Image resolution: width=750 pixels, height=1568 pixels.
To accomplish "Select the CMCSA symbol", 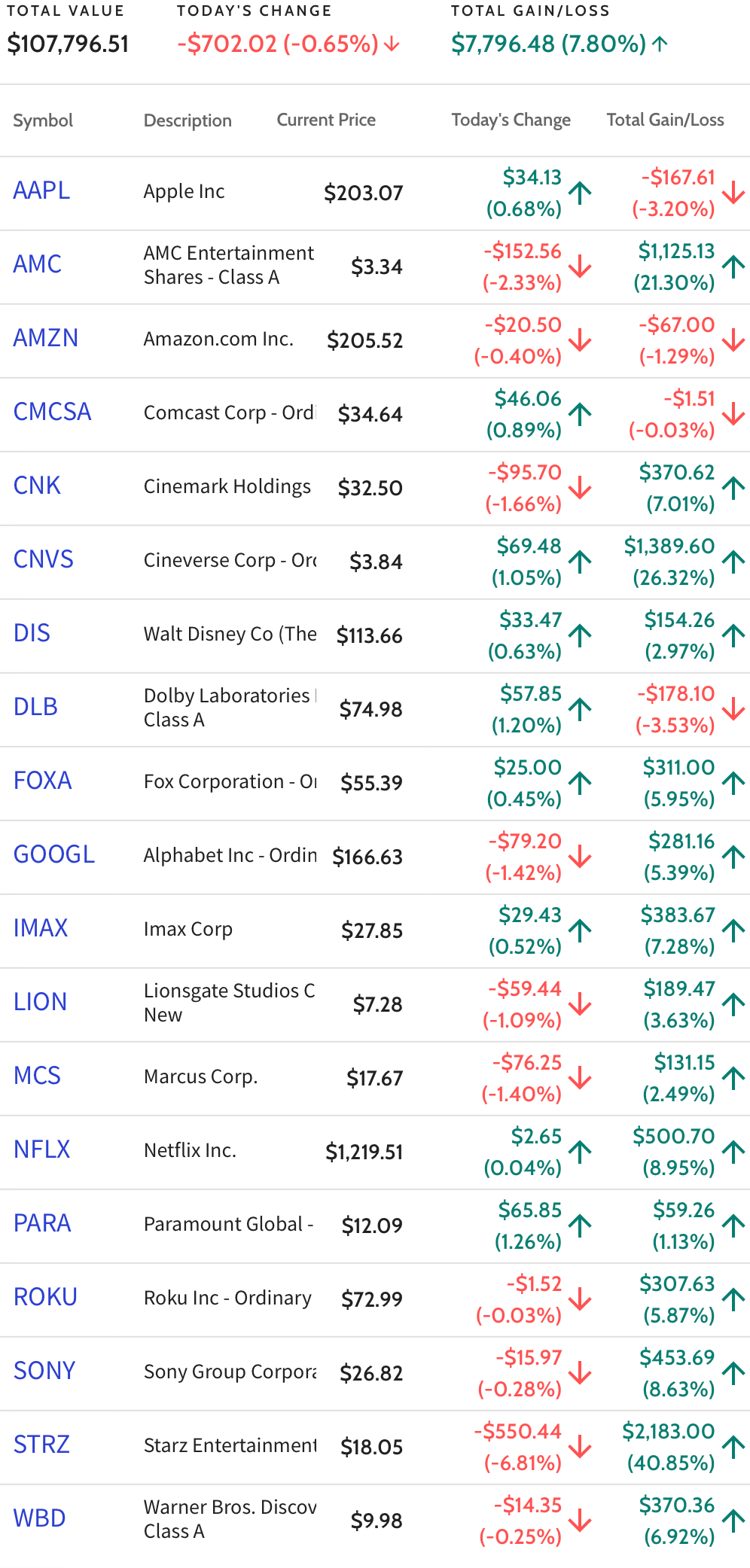I will tap(53, 412).
